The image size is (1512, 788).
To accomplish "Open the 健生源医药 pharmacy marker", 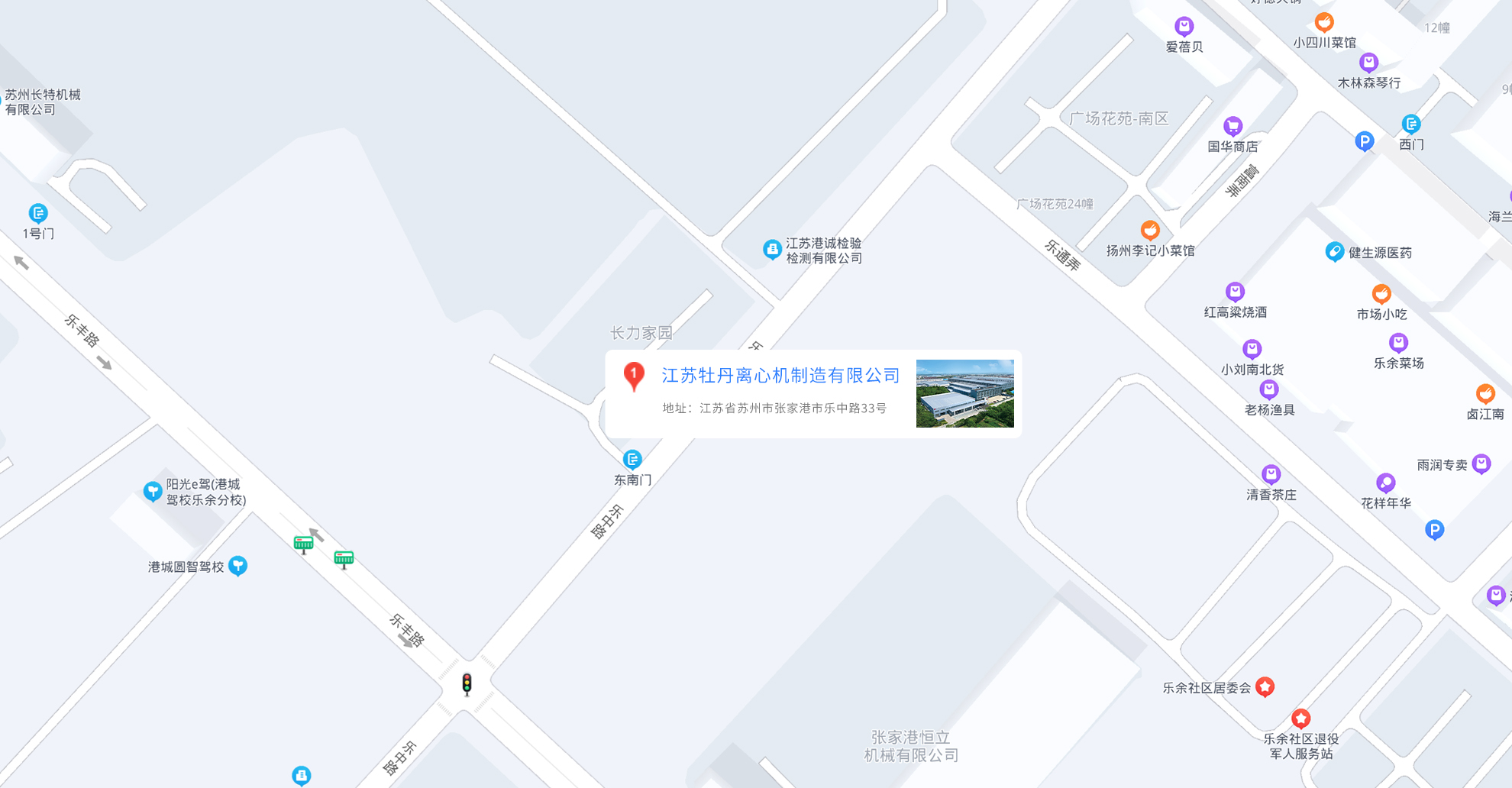I will [1334, 251].
